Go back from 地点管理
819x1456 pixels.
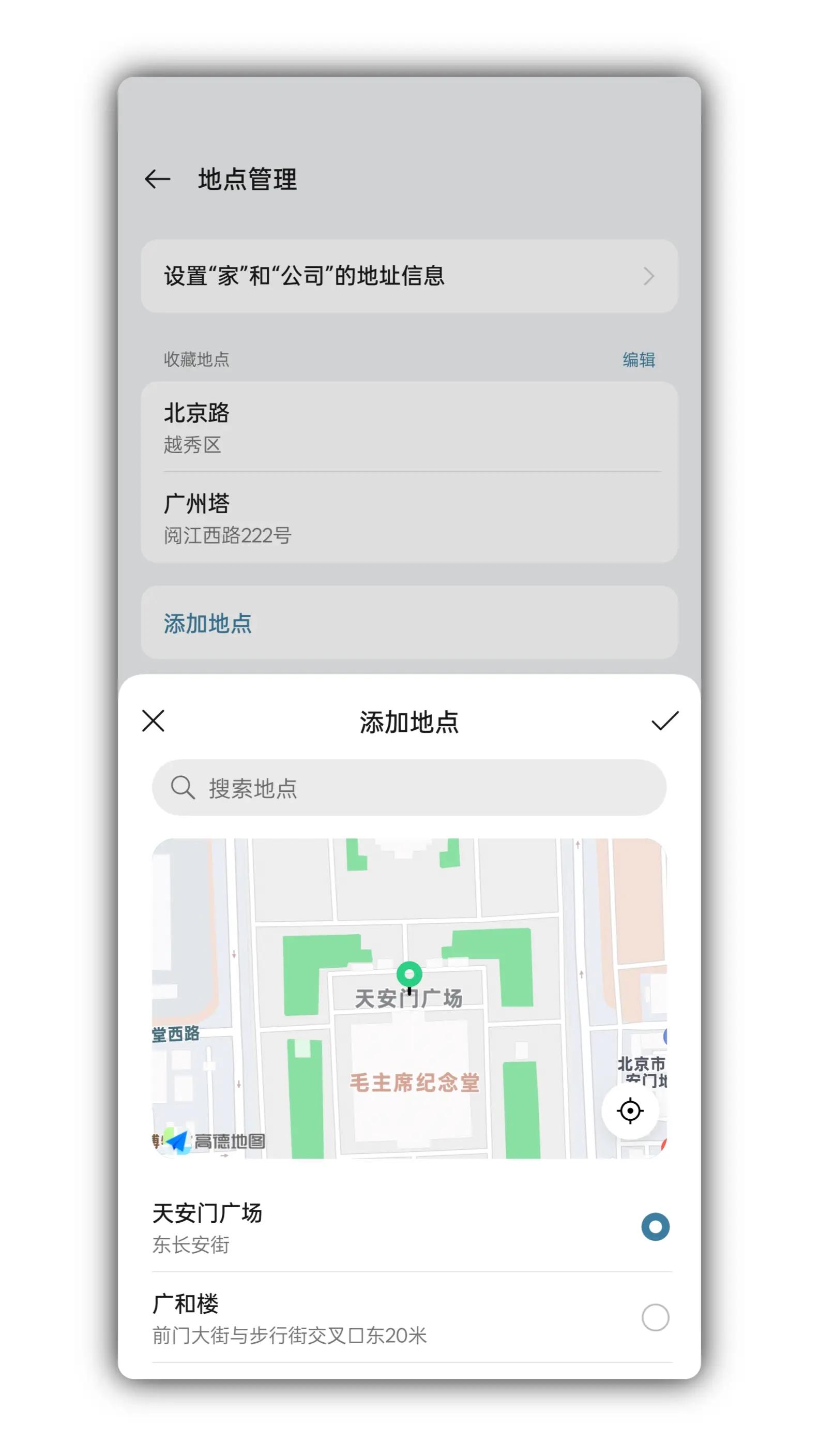[x=158, y=179]
